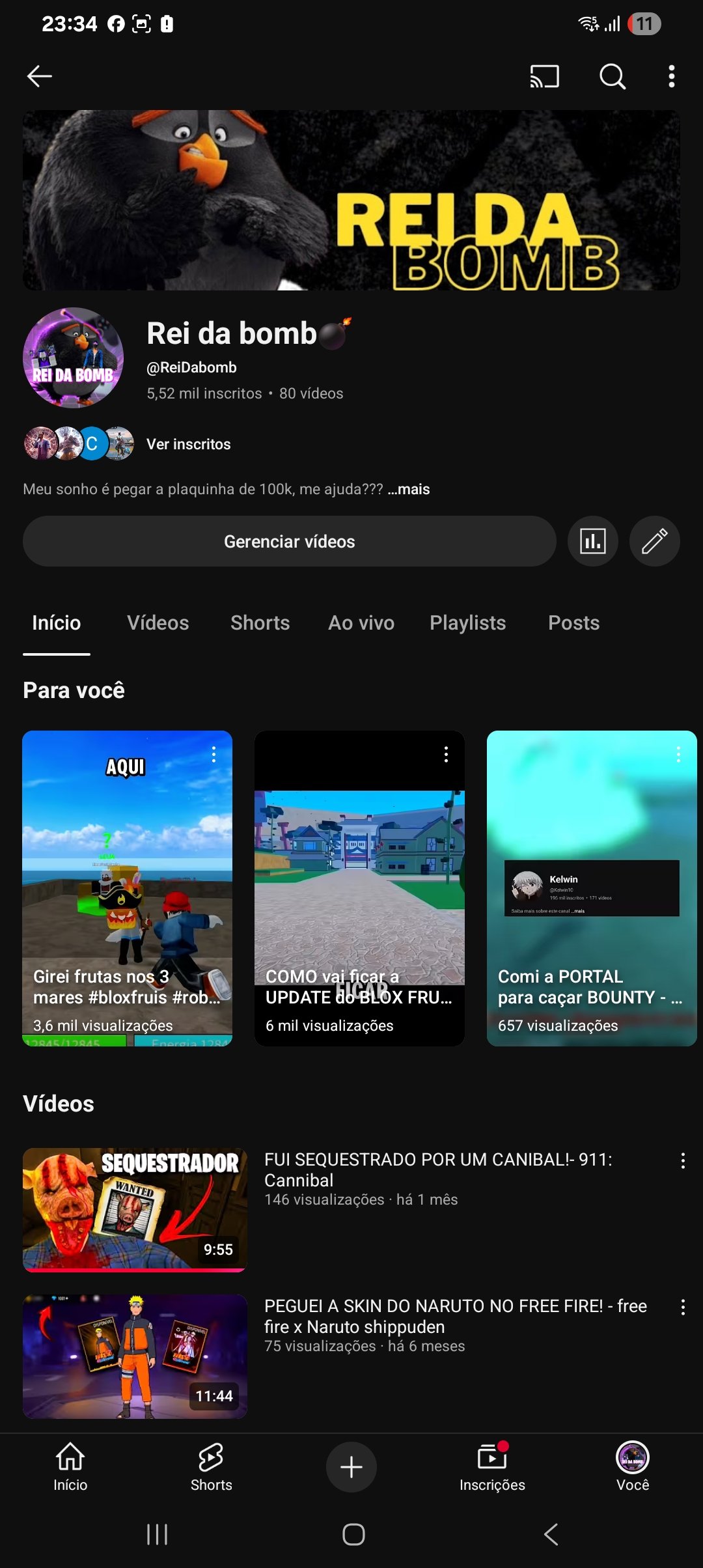Image resolution: width=703 pixels, height=1568 pixels.
Task: Open the top-right overflow menu
Action: (672, 76)
